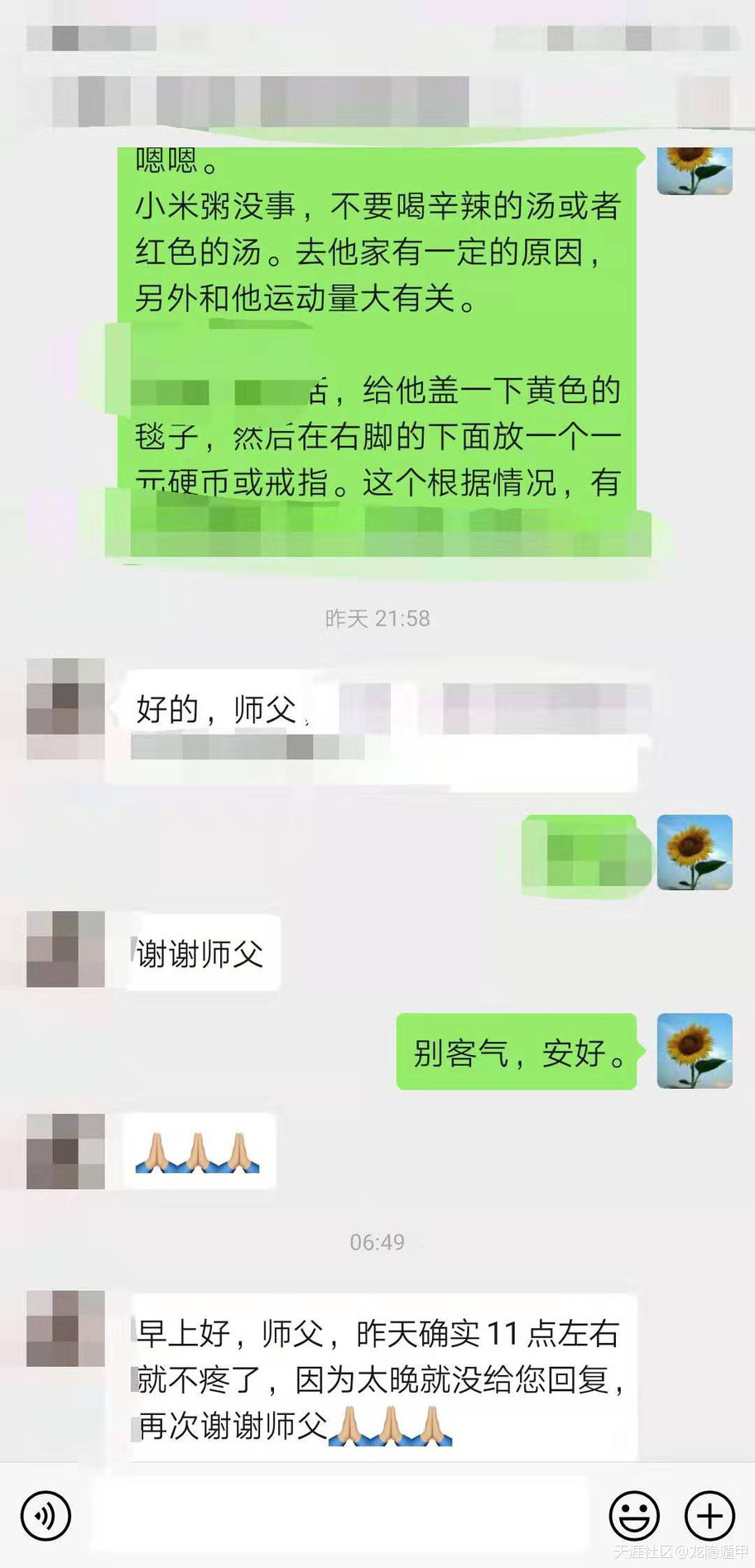
Task: View profile from avatar next to "早上好，师父"
Action: [65, 1328]
